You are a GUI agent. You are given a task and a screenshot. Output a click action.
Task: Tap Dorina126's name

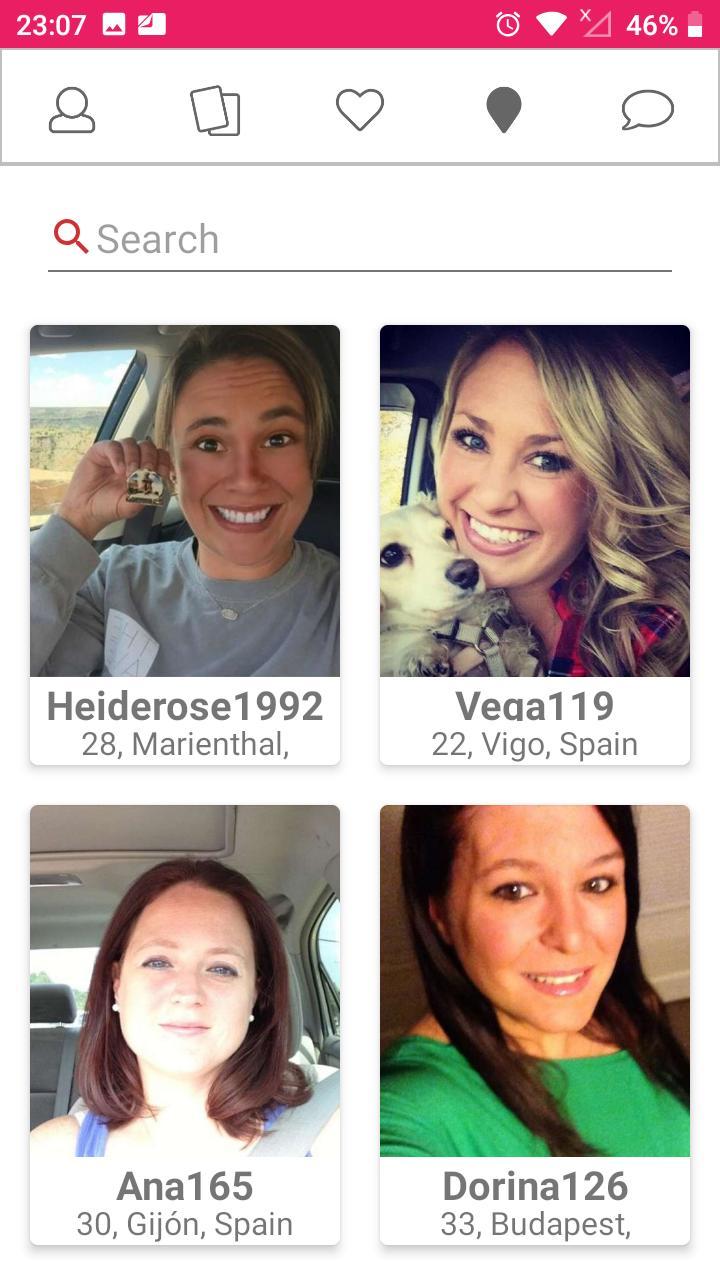pos(535,1185)
